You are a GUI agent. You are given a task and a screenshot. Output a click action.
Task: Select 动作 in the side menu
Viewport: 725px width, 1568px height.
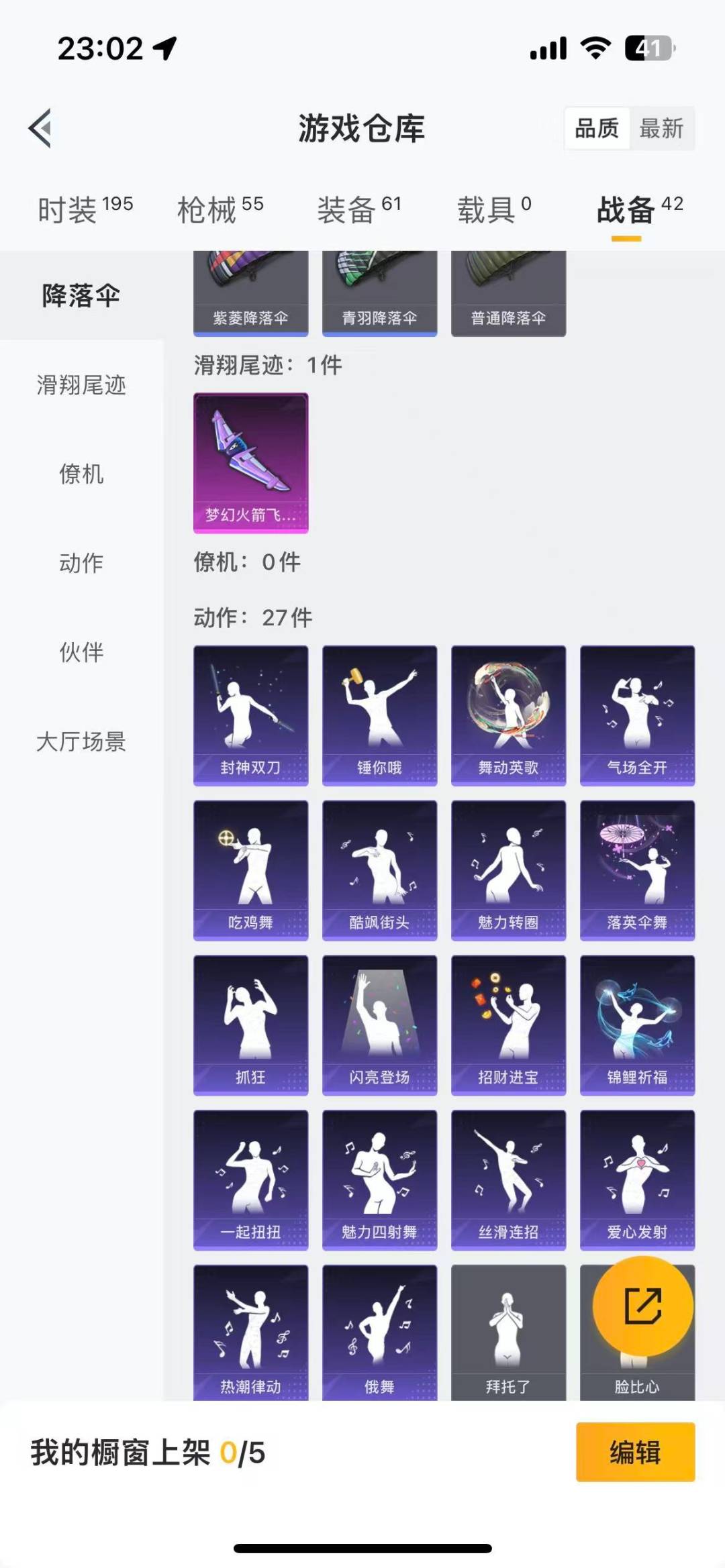coord(81,563)
